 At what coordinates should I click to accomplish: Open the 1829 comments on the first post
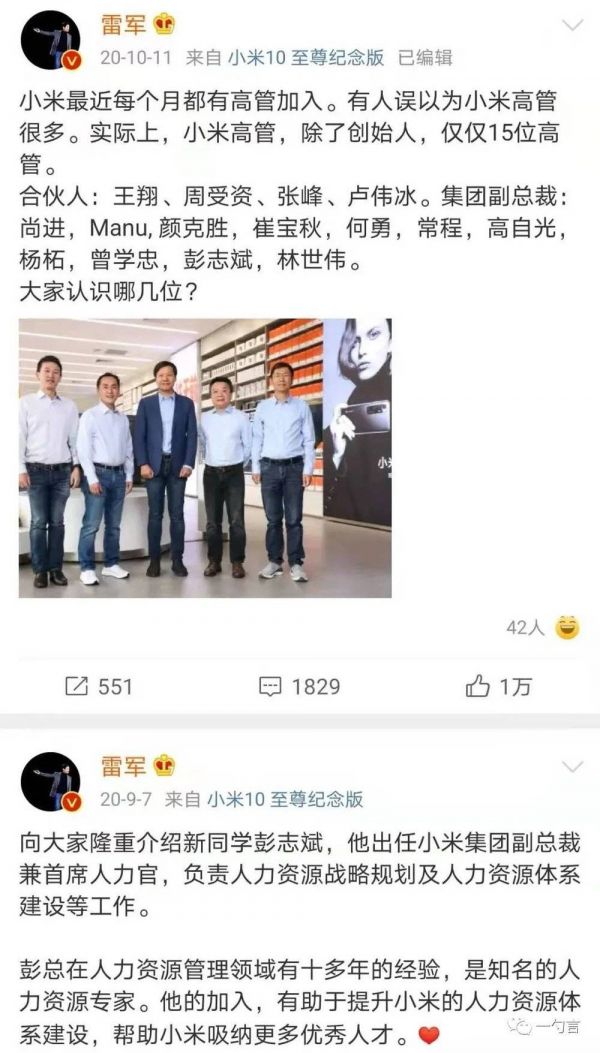click(x=299, y=686)
